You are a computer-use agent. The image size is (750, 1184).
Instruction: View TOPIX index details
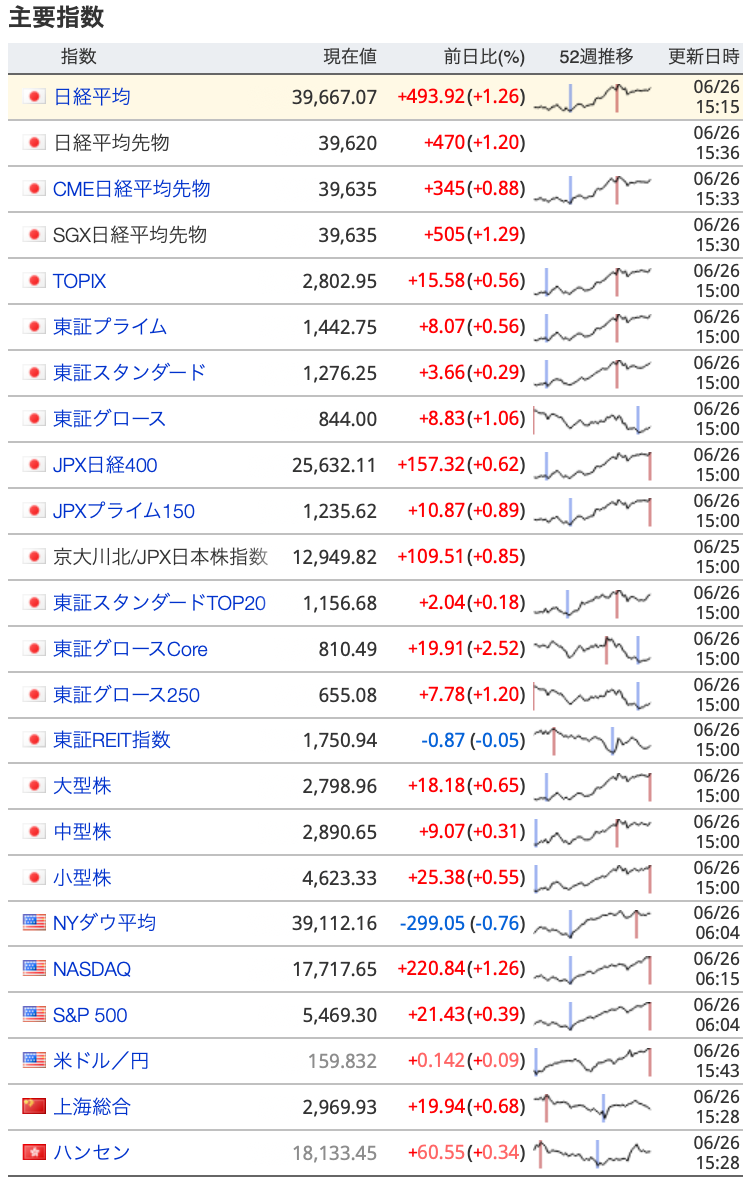[x=79, y=281]
